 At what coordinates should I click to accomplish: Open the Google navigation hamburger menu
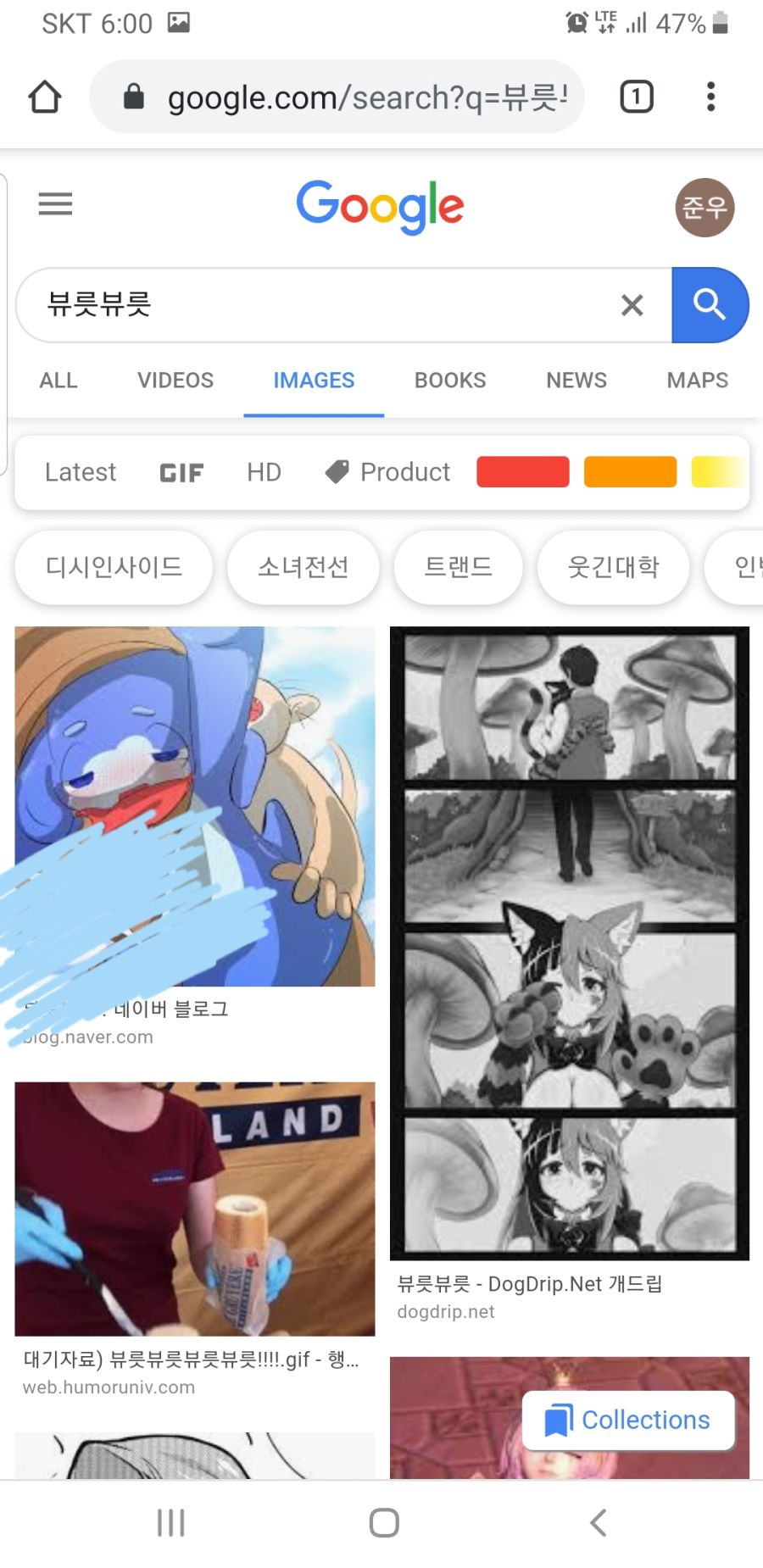55,204
